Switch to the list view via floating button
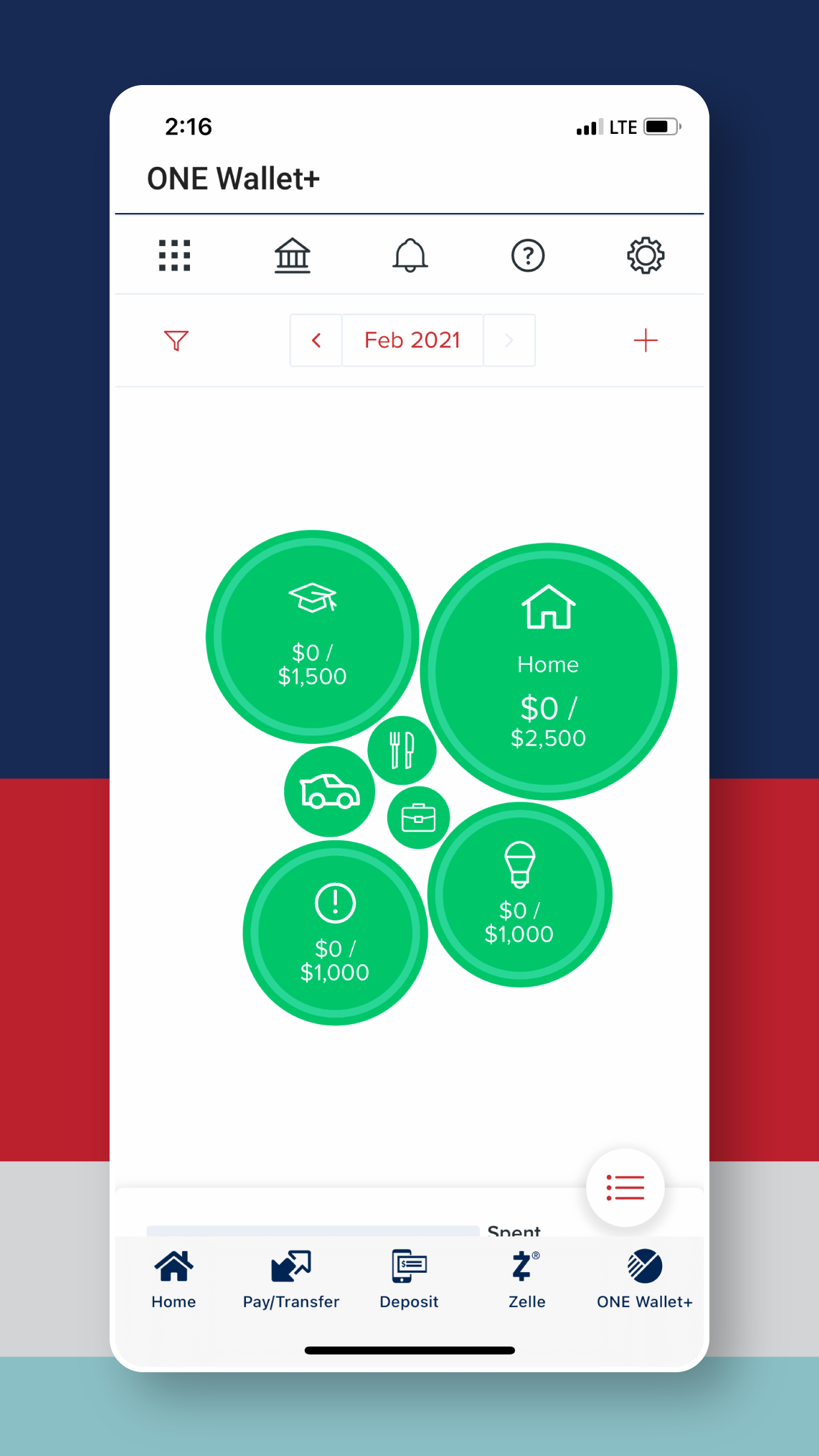This screenshot has height=1456, width=819. coord(624,1187)
